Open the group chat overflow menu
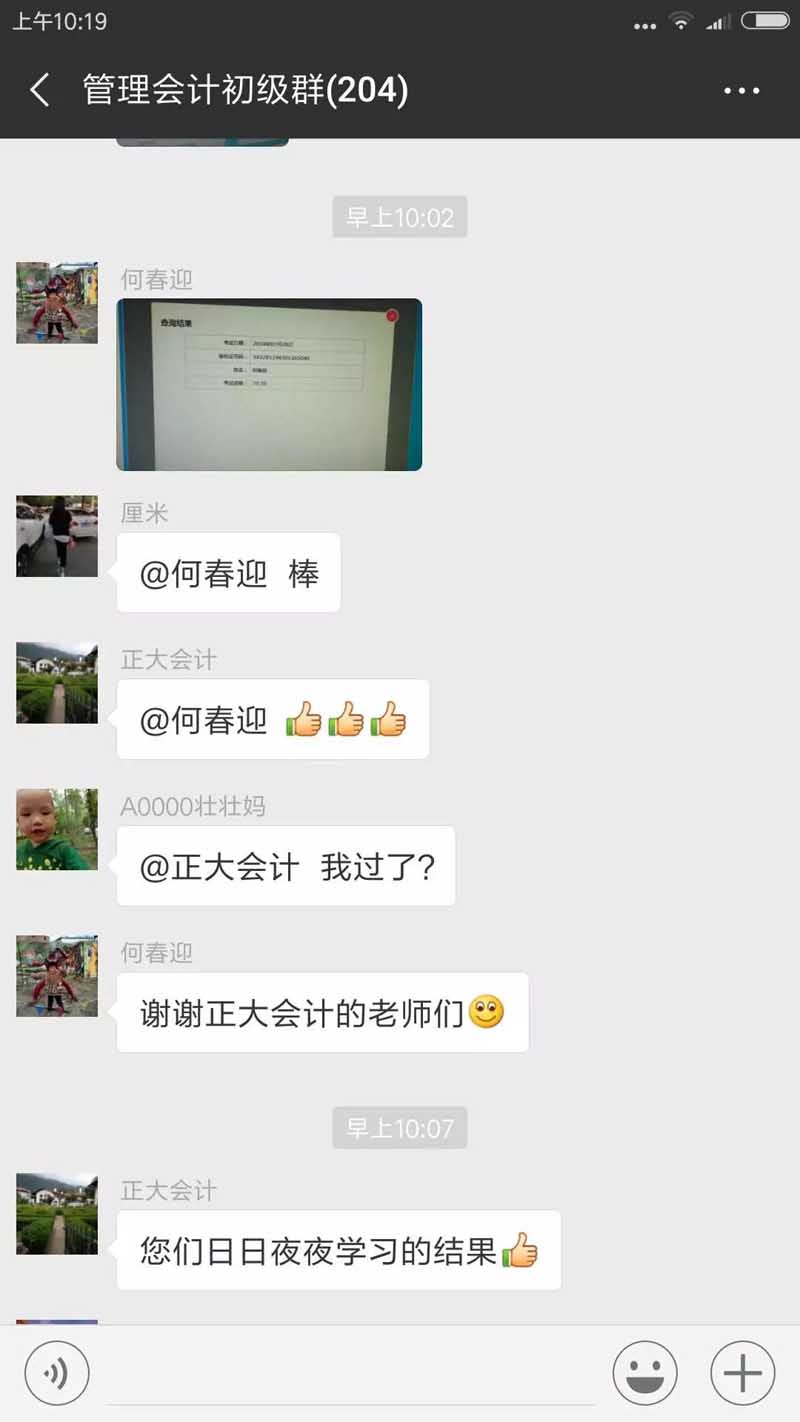800x1422 pixels. [x=741, y=91]
